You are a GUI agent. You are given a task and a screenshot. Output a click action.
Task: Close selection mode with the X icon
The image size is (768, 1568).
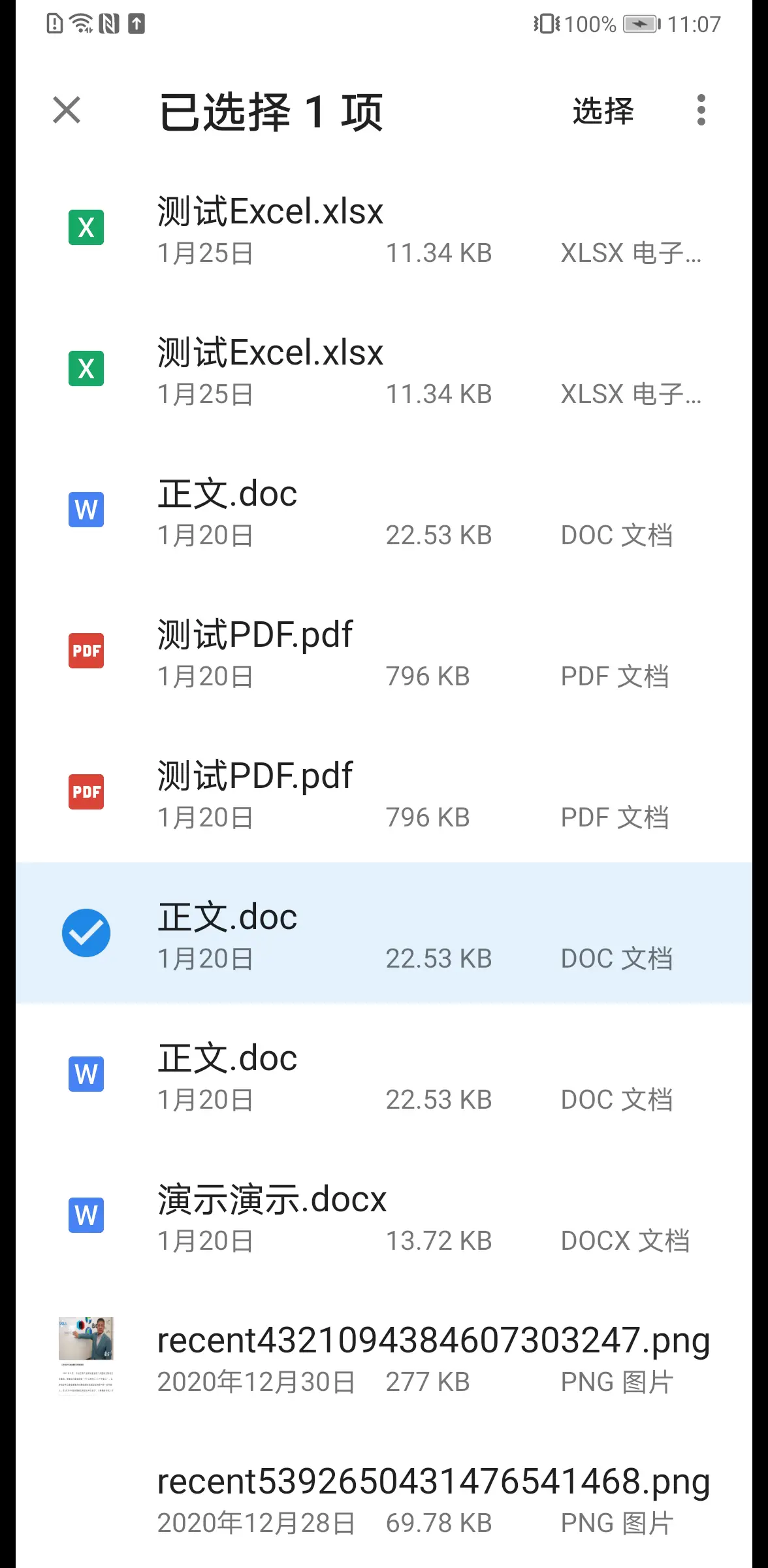(67, 110)
